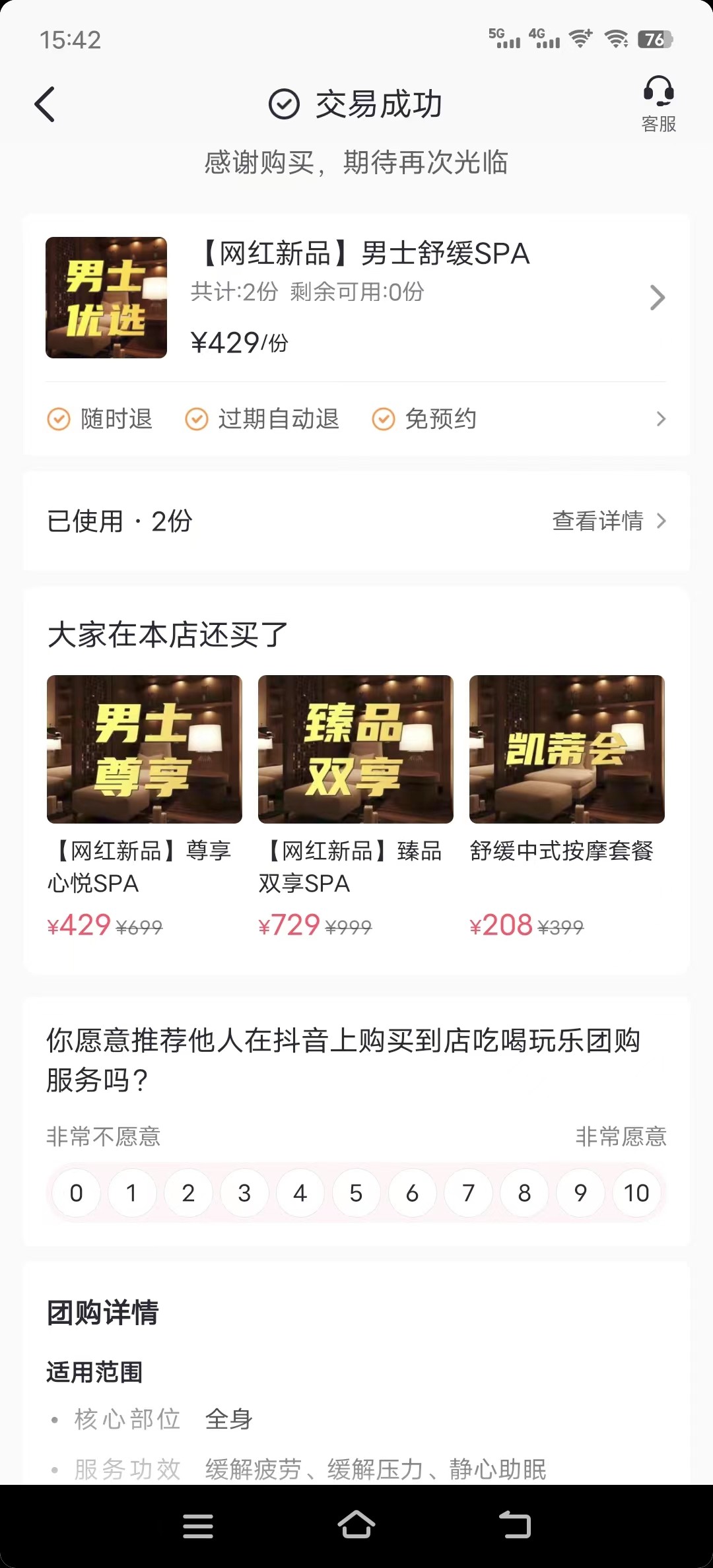
Task: Rate recommendation score 0
Action: 76,1192
